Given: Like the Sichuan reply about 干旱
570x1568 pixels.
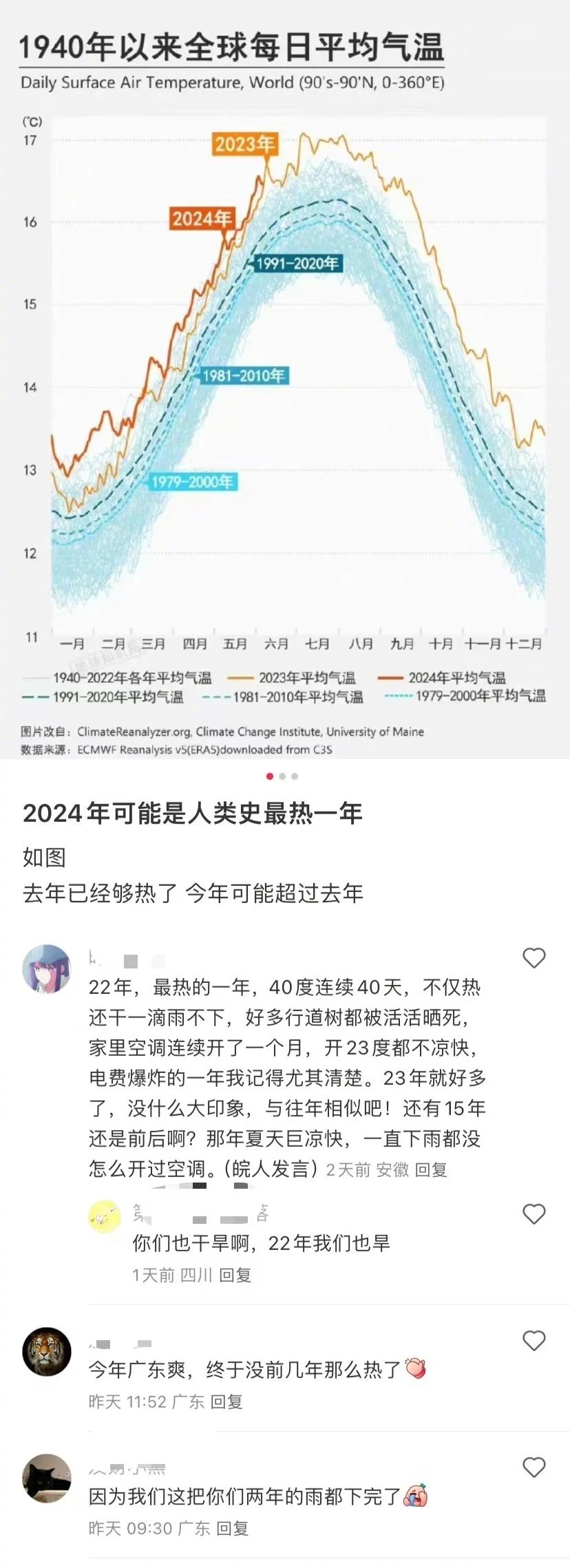Looking at the screenshot, I should 534,1214.
